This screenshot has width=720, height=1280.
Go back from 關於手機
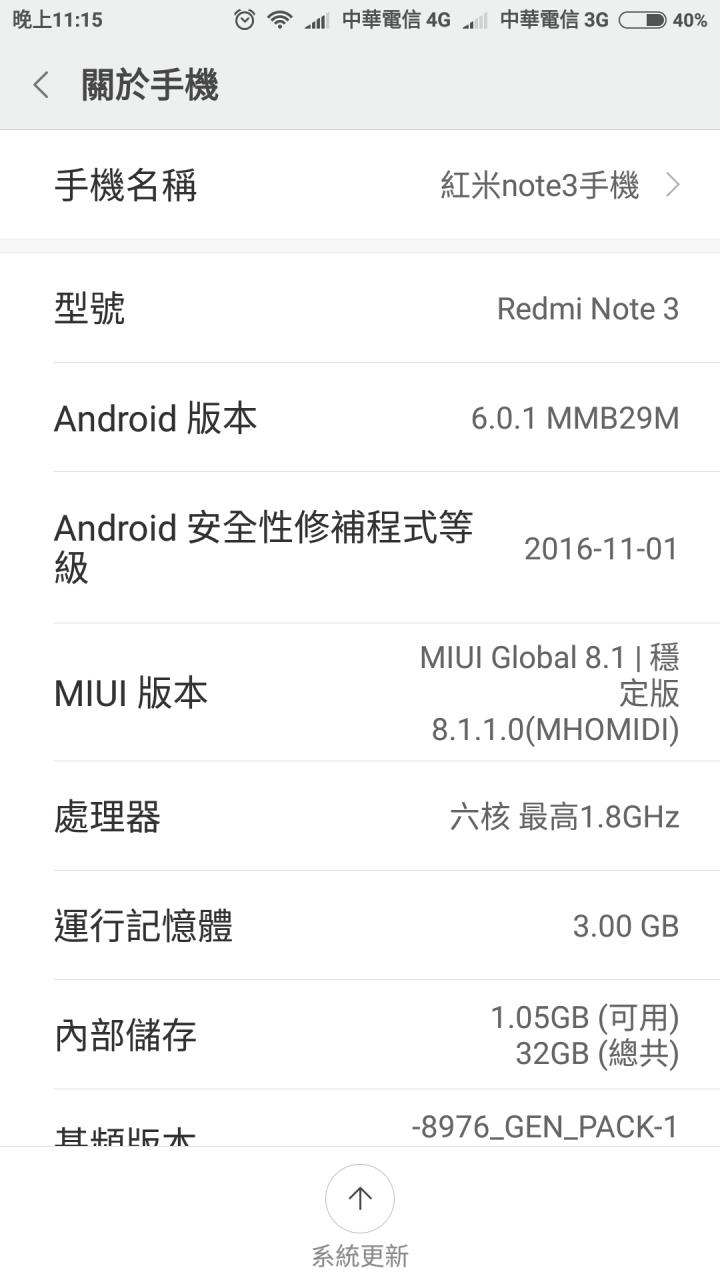point(41,86)
